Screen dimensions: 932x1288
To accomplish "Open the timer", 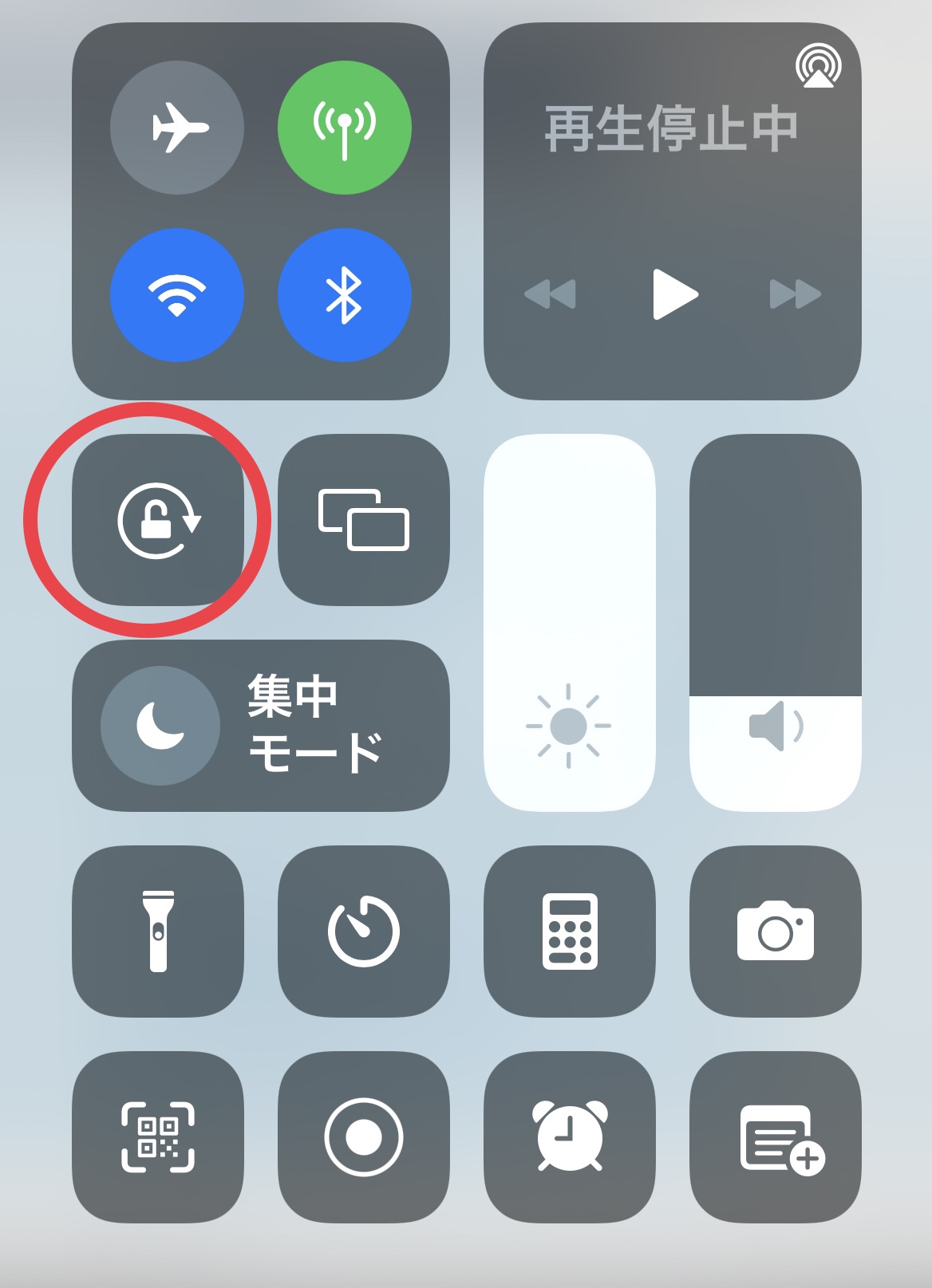I will tap(364, 932).
